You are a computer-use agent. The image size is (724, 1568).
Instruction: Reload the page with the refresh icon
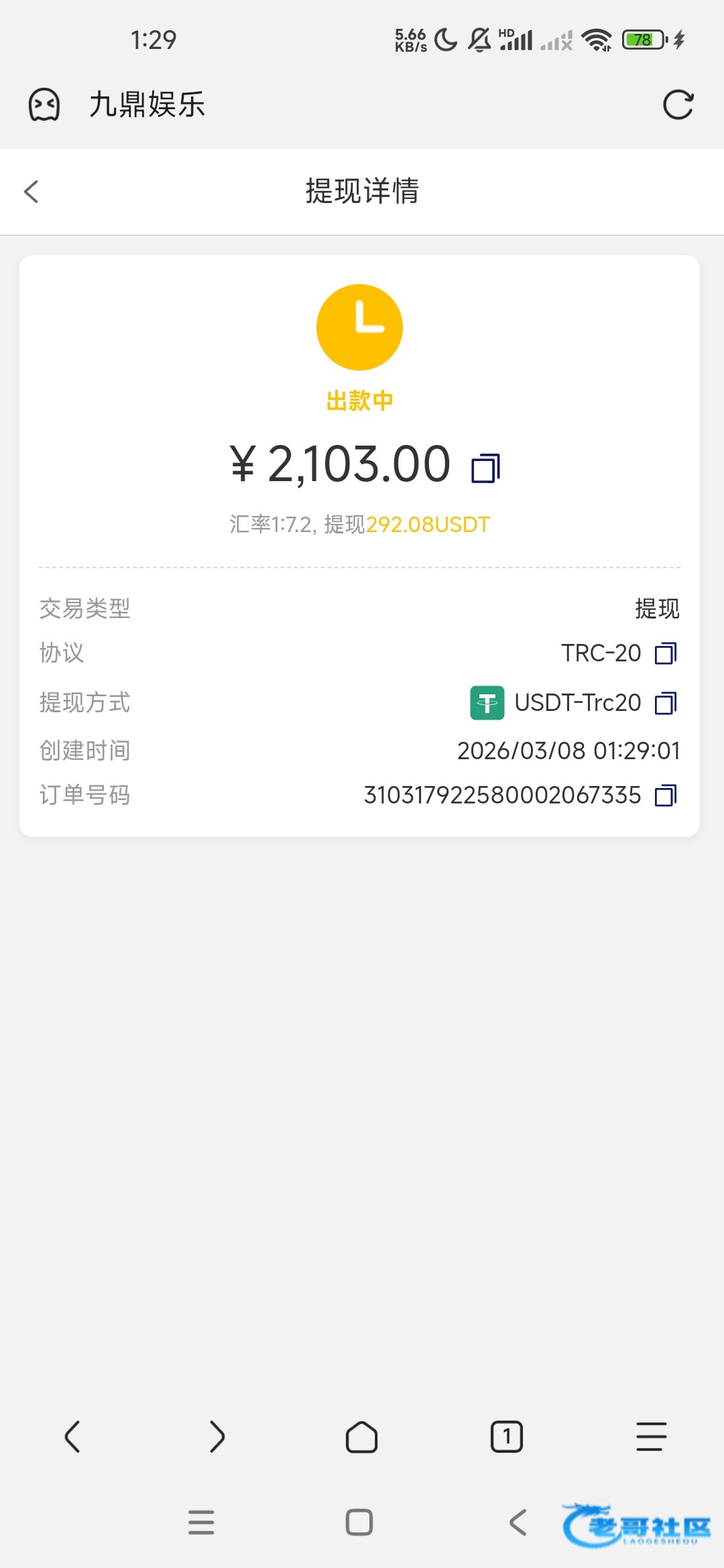[678, 105]
